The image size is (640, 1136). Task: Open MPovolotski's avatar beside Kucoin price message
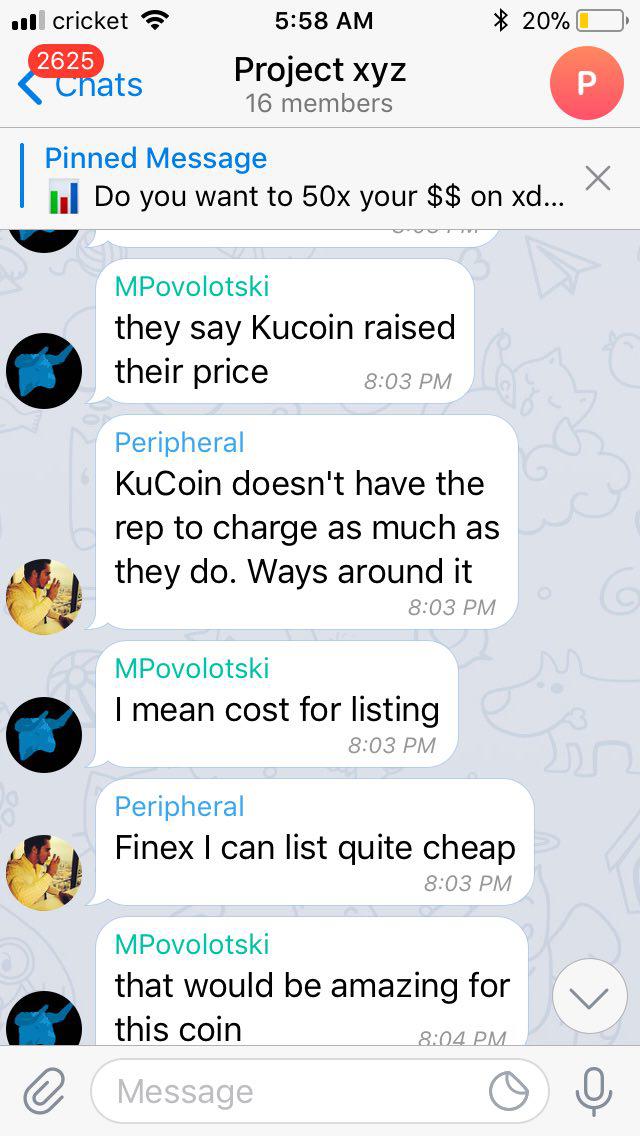[x=44, y=370]
